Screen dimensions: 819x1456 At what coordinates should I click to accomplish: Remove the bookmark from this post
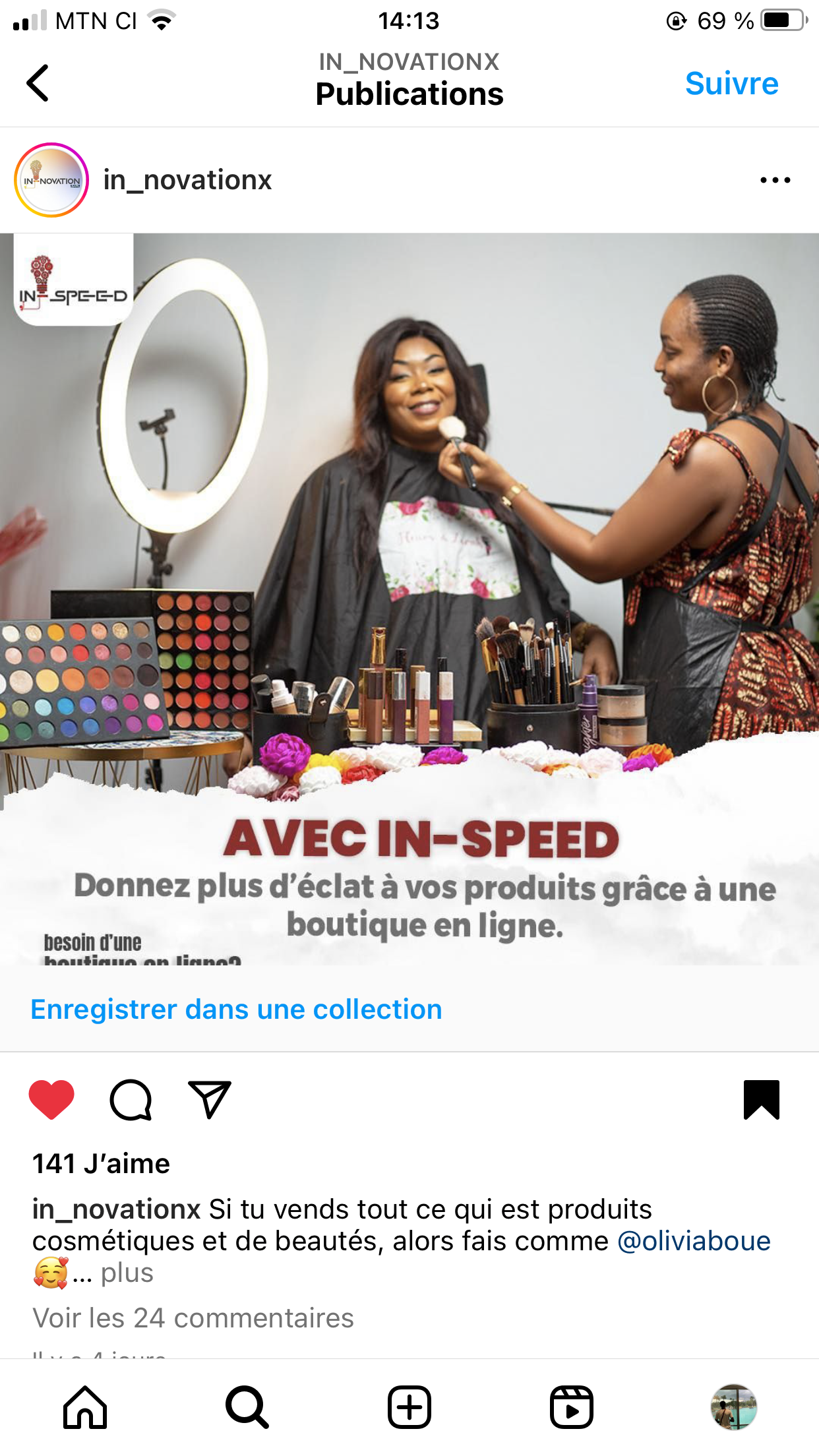coord(761,1099)
